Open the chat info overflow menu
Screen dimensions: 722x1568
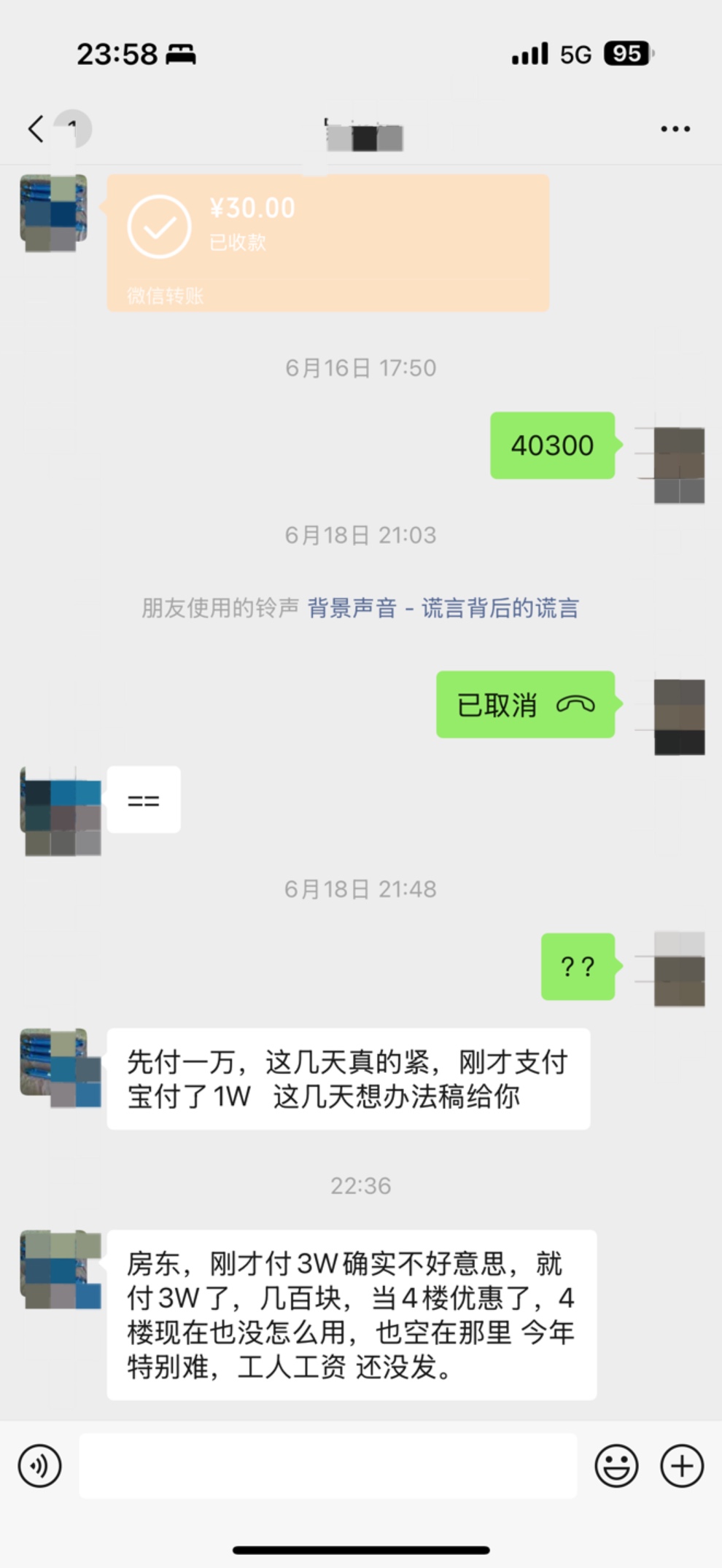point(675,129)
